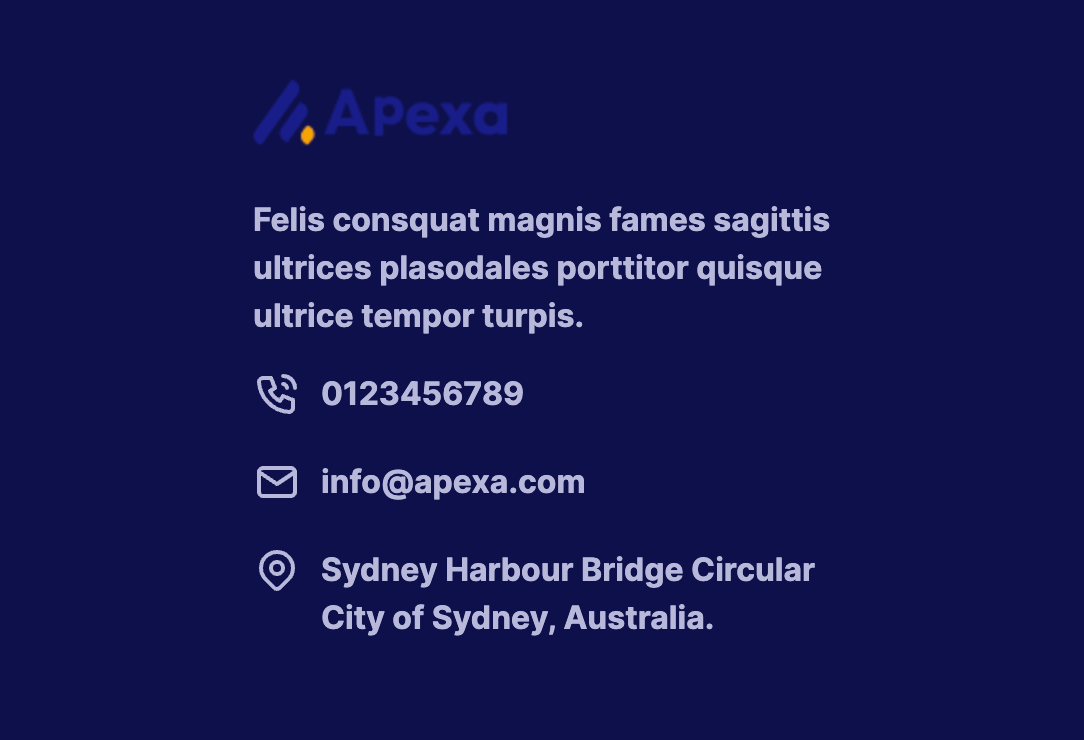The width and height of the screenshot is (1084, 740).
Task: Call the phone number 0123456789
Action: coord(422,394)
